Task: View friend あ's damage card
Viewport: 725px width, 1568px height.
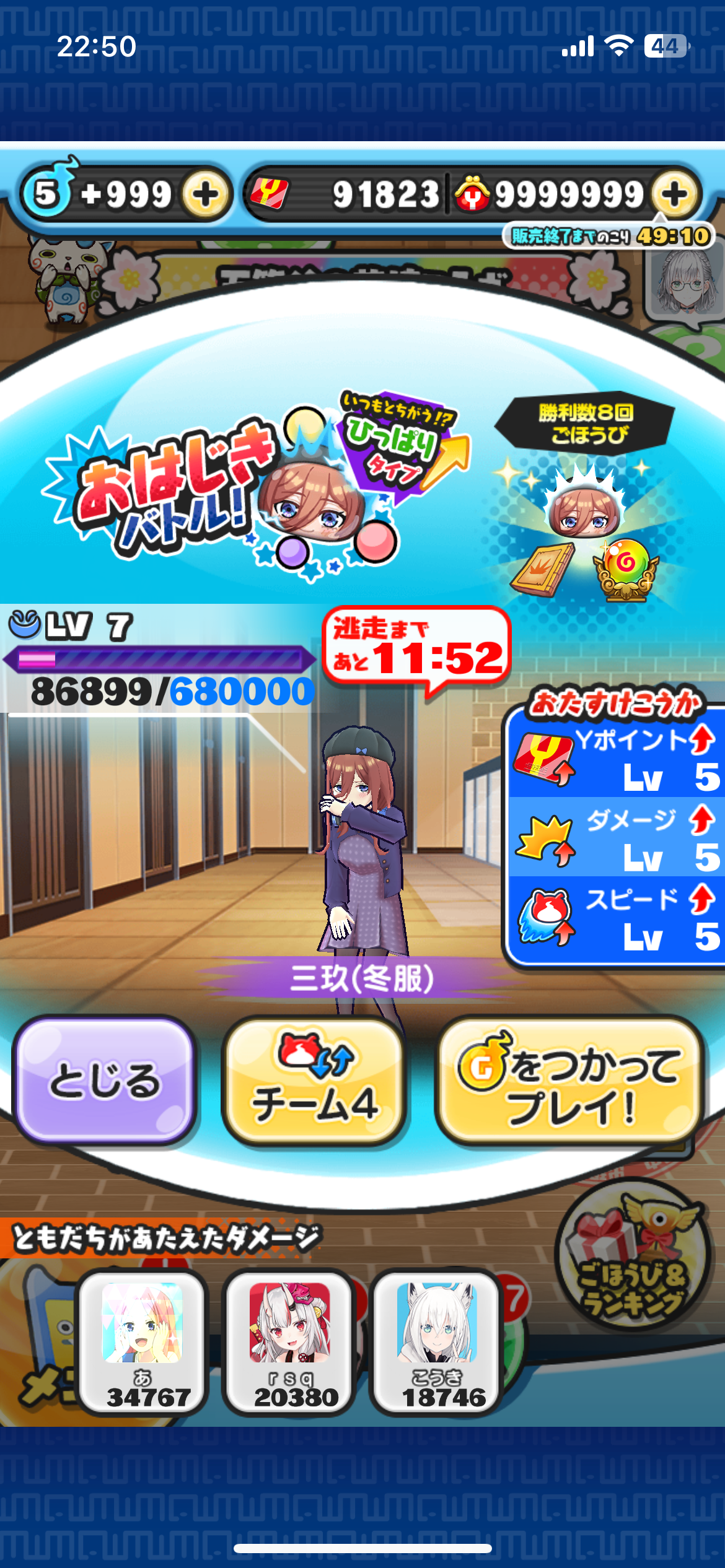Action: [x=143, y=1342]
